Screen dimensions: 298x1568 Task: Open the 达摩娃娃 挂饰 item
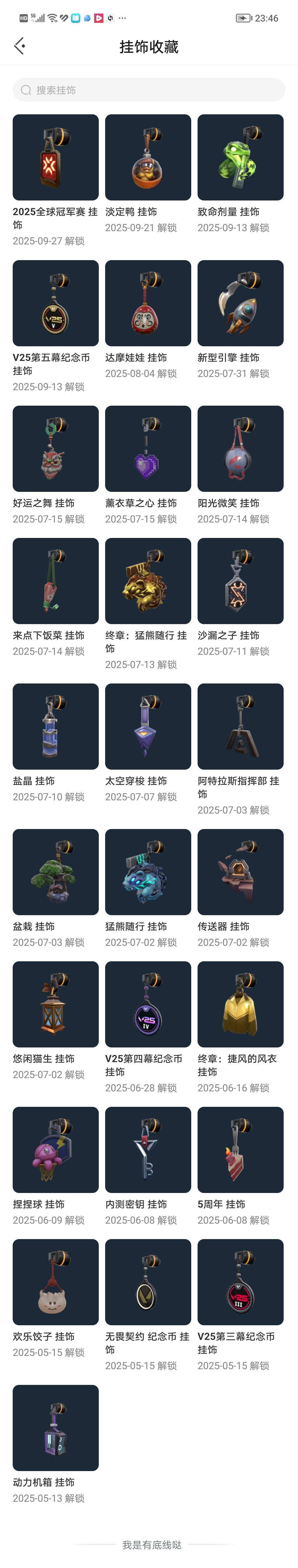click(x=148, y=303)
